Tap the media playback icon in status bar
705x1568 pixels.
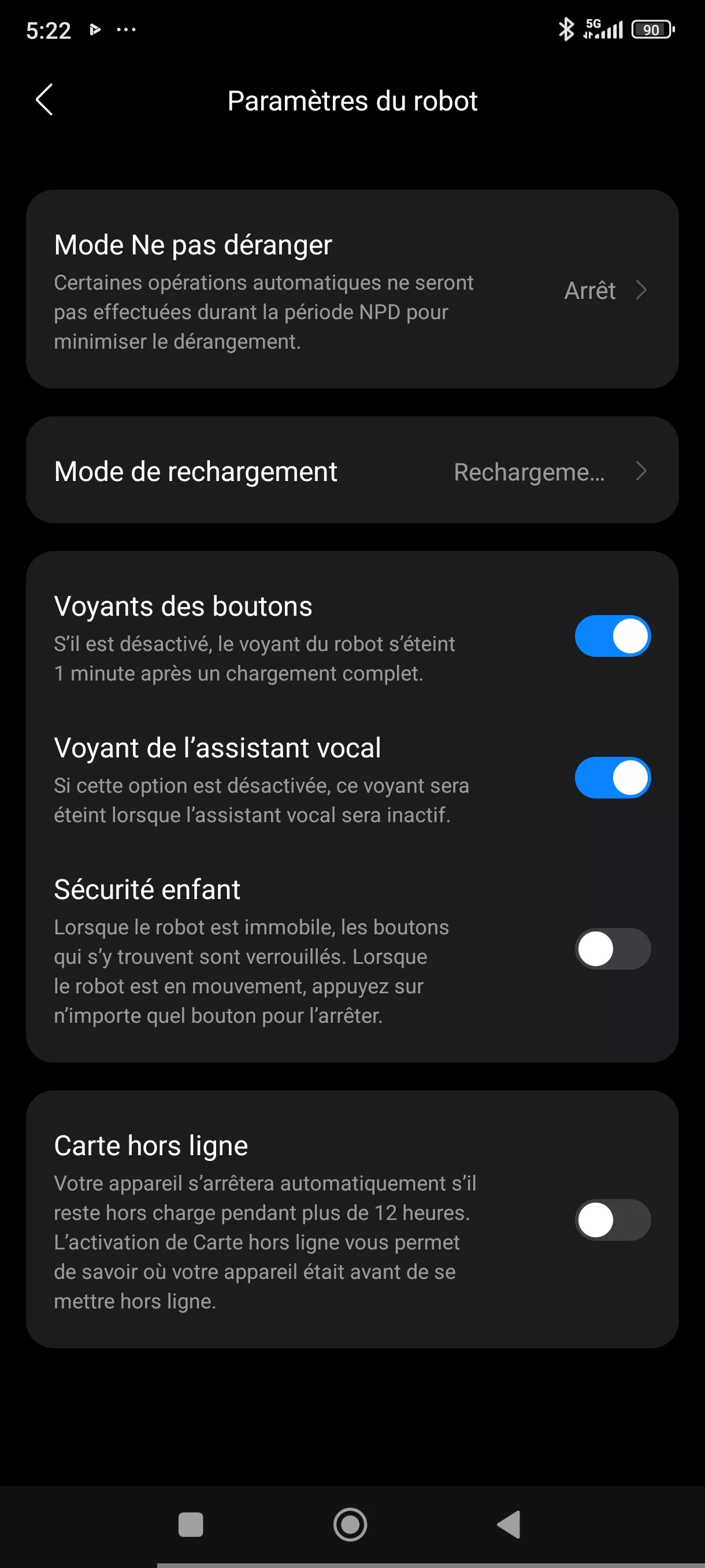95,28
